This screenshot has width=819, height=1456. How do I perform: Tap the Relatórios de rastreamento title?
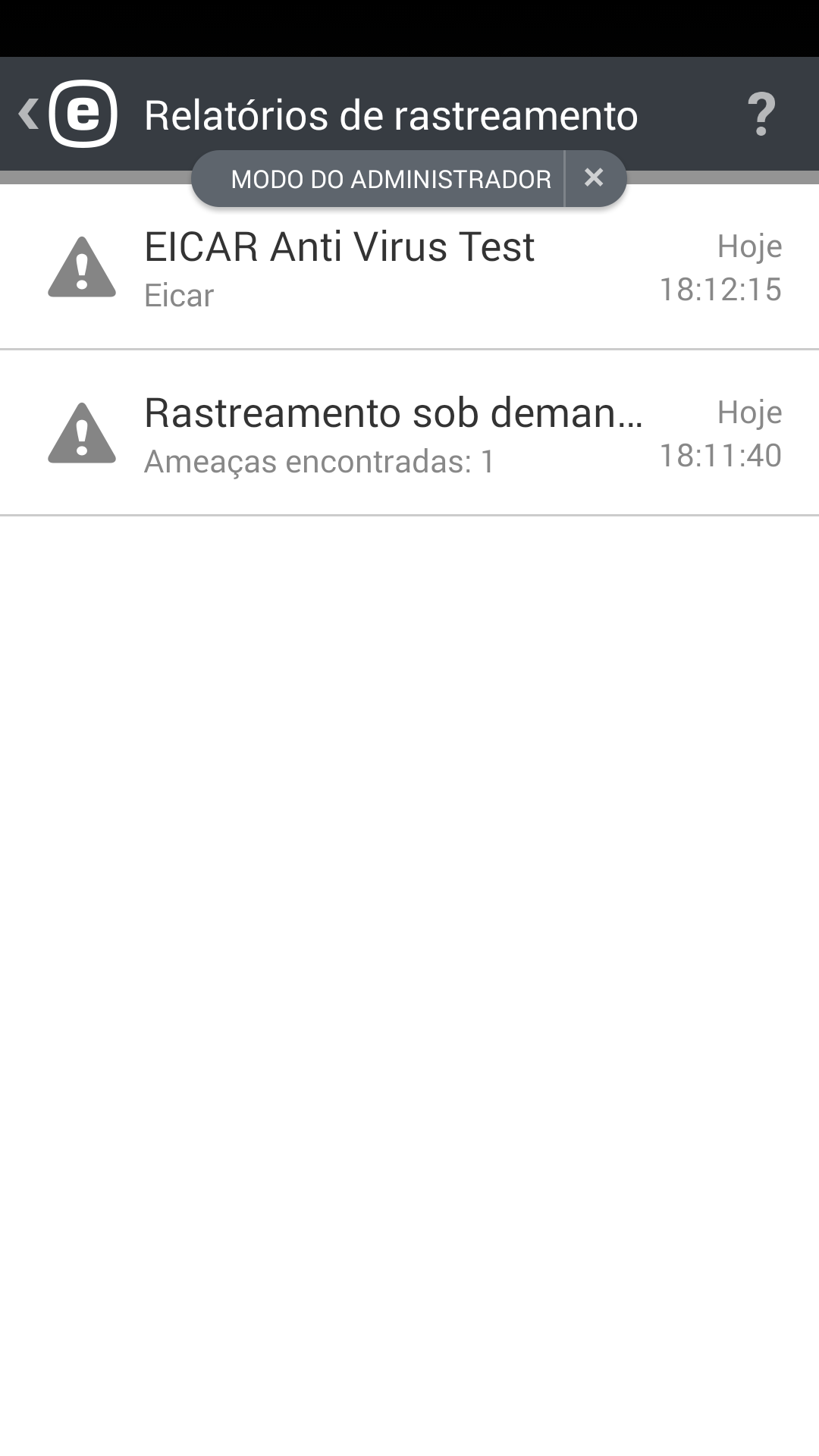pyautogui.click(x=390, y=115)
